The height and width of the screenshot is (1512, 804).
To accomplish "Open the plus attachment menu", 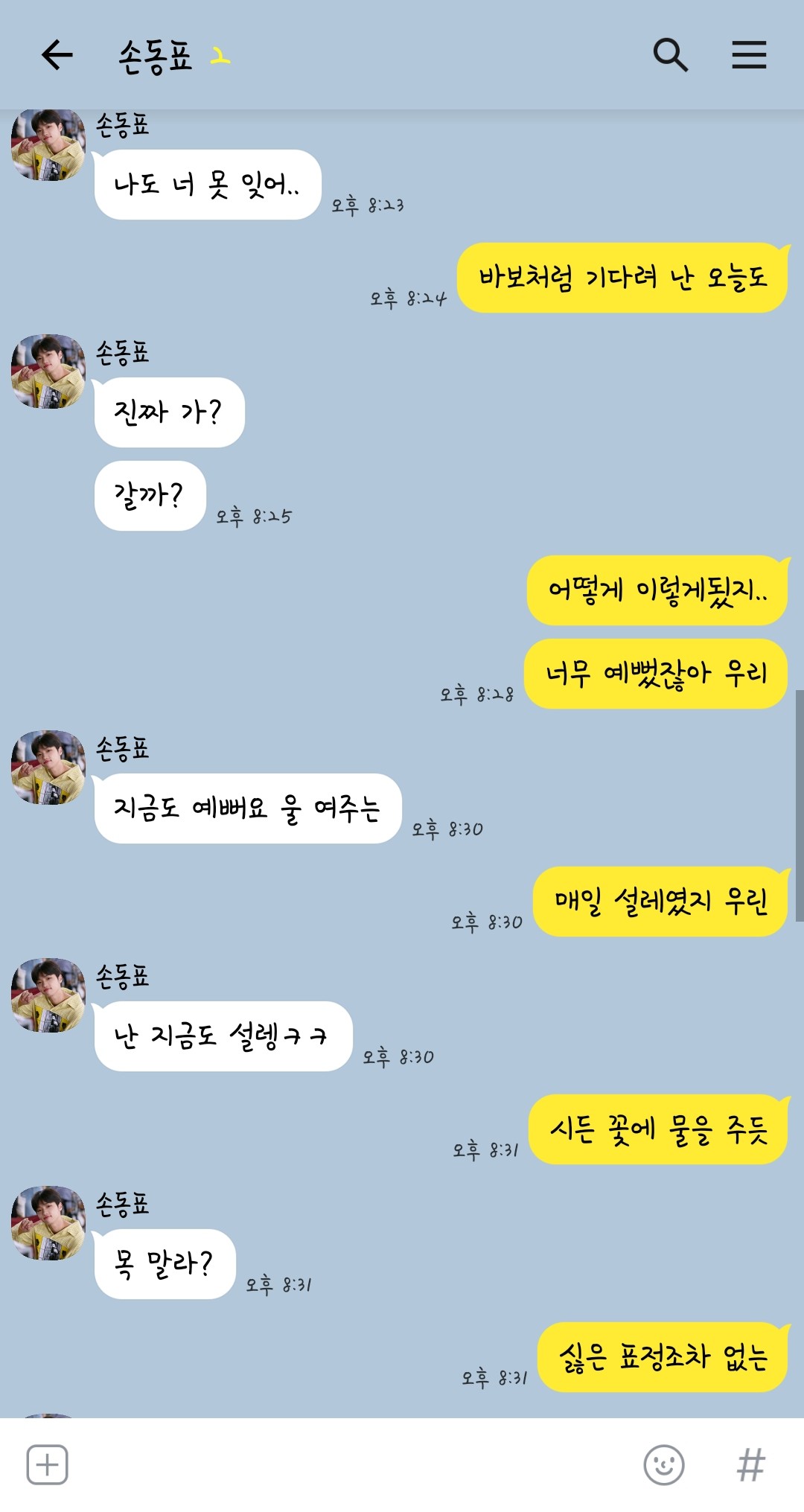I will pos(48,1464).
